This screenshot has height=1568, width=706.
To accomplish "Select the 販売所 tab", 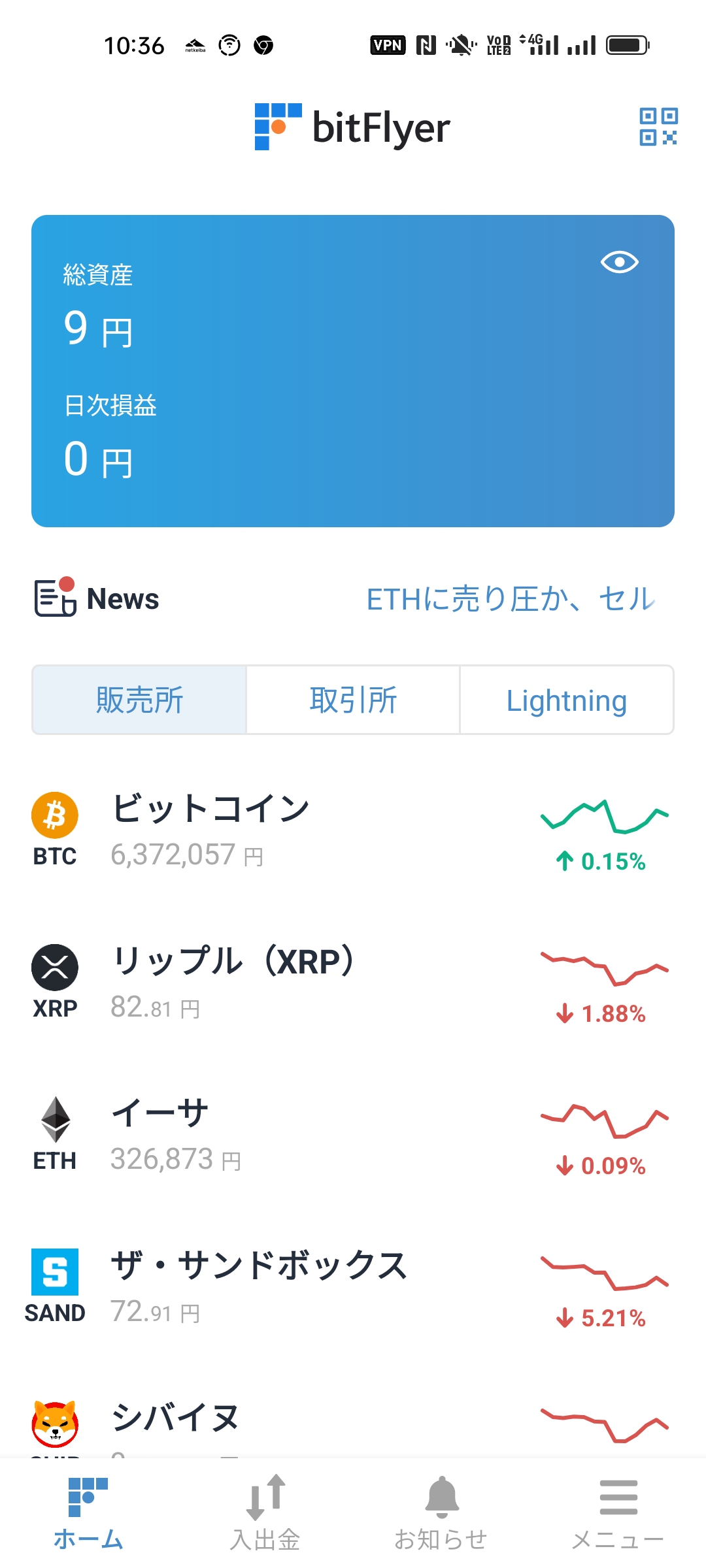I will (139, 700).
